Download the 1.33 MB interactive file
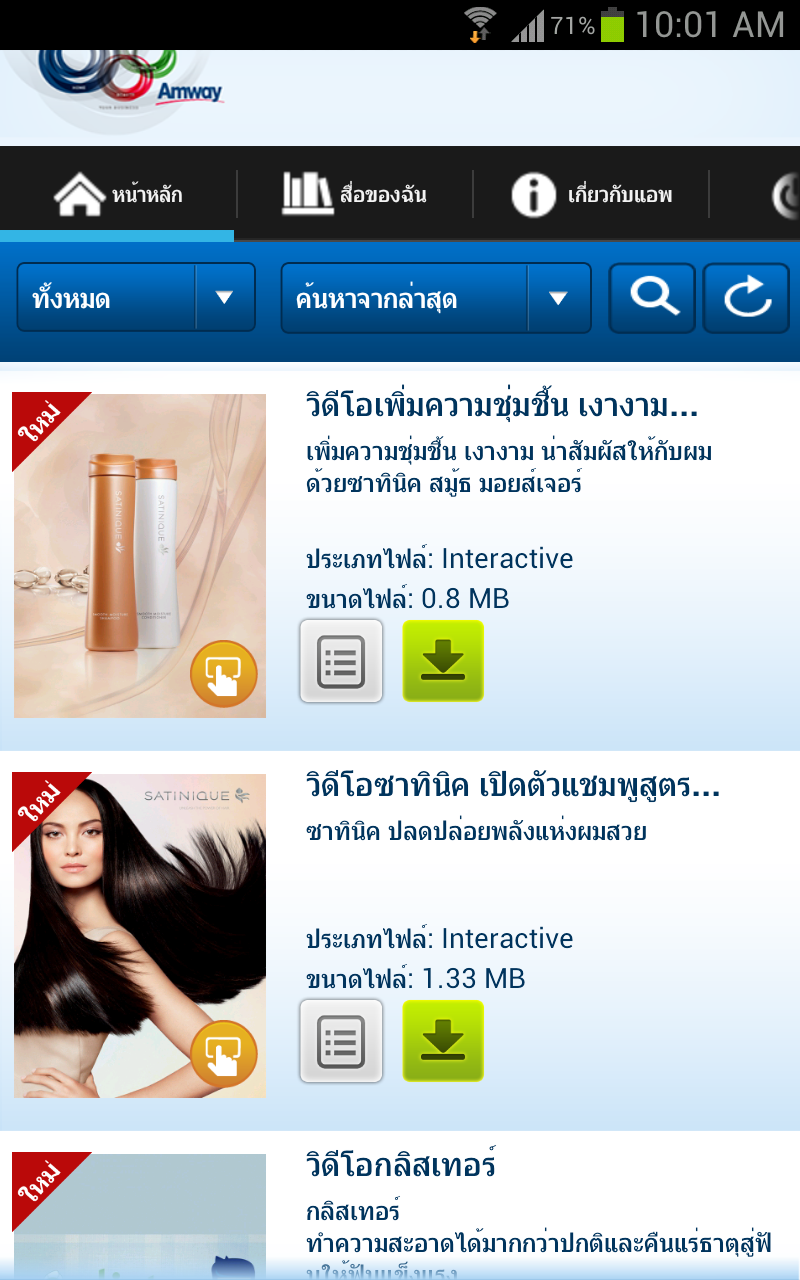 coord(443,1041)
